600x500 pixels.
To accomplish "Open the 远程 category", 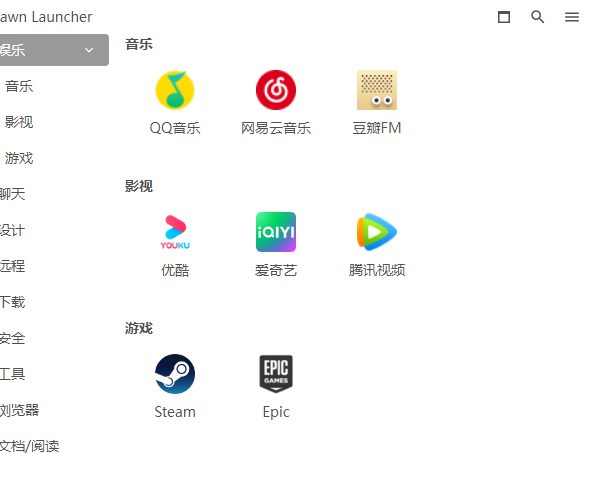I will (12, 266).
